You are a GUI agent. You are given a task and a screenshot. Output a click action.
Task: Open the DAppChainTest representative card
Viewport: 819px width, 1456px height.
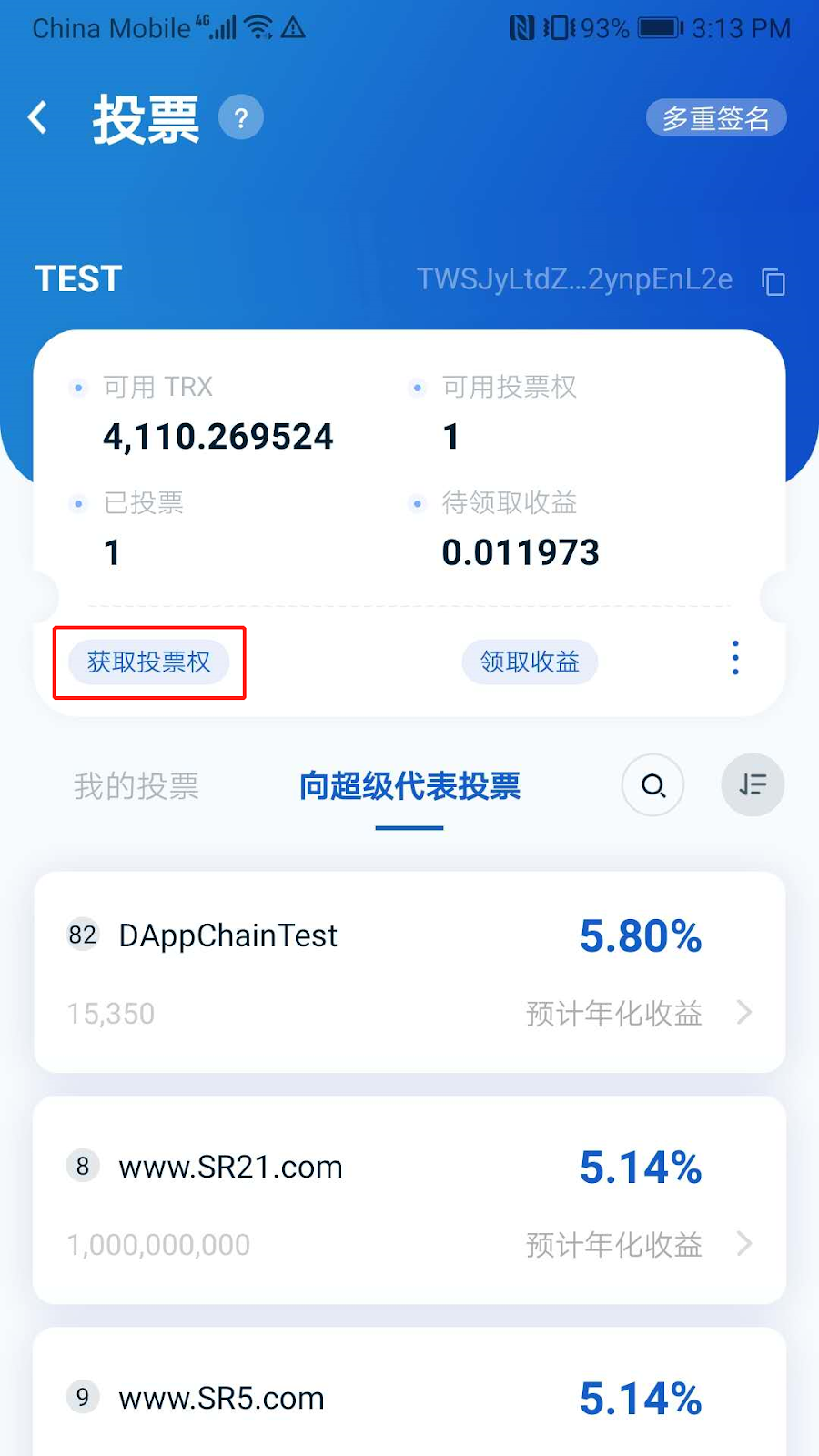[409, 972]
